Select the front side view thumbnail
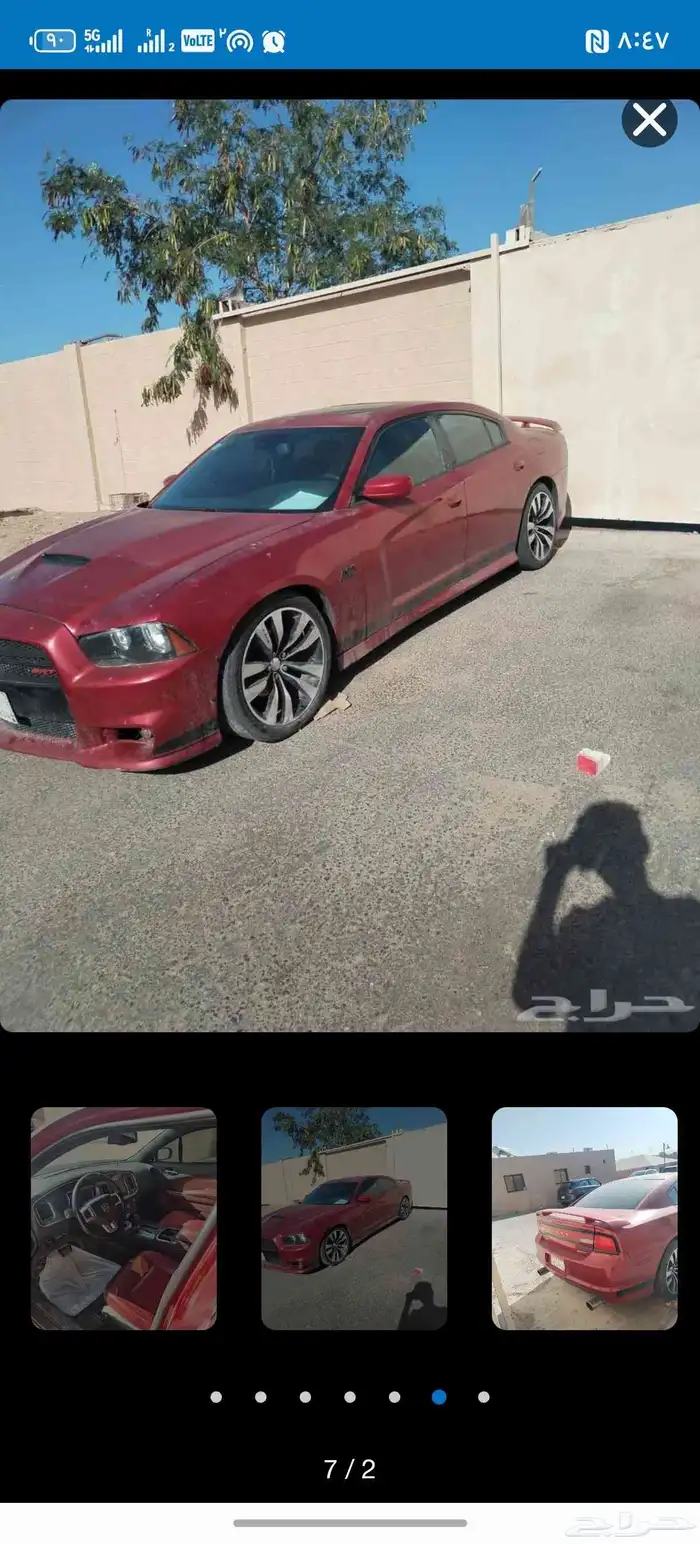Image resolution: width=700 pixels, height=1544 pixels. tap(354, 1218)
